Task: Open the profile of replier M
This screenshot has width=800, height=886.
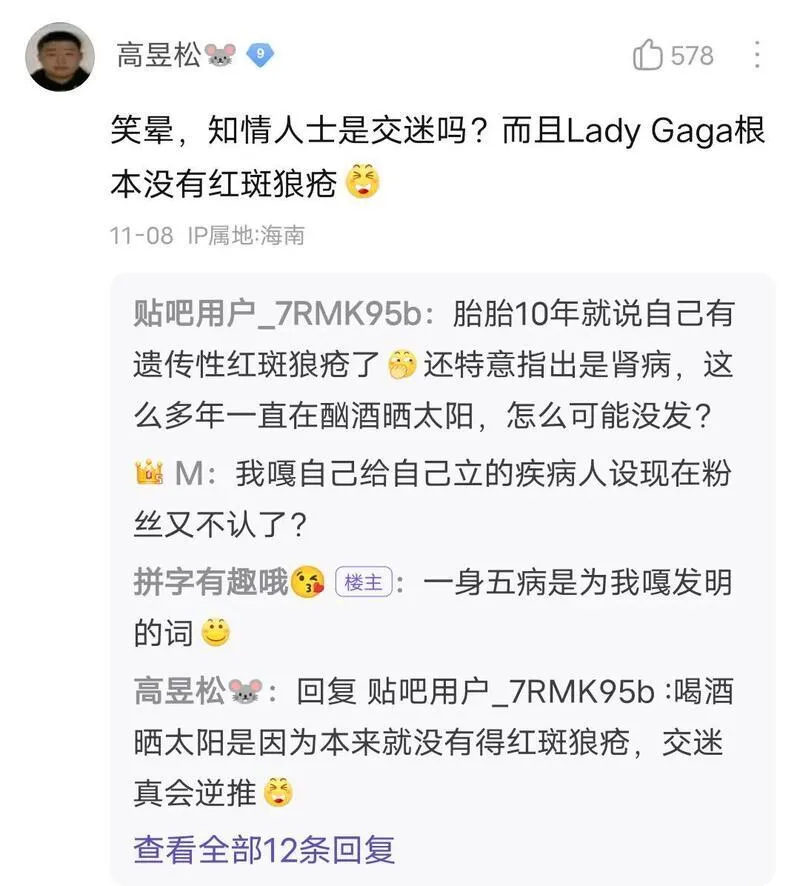Action: coord(188,474)
